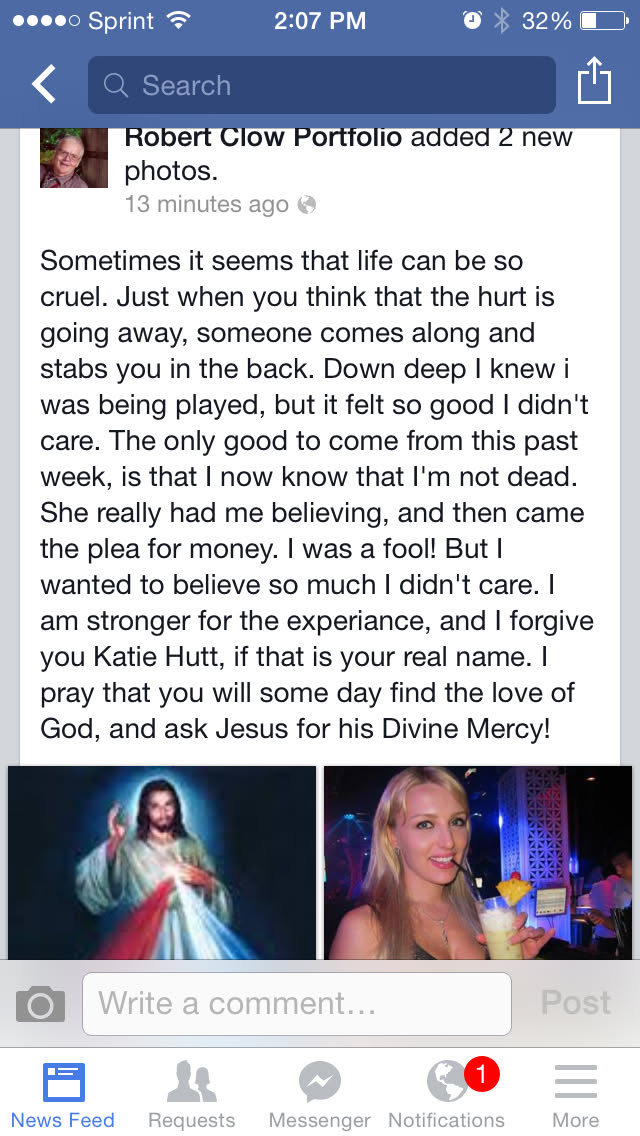This screenshot has height=1136, width=640.
Task: Open Robert Clow Portfolio's profile picture
Action: click(x=73, y=157)
